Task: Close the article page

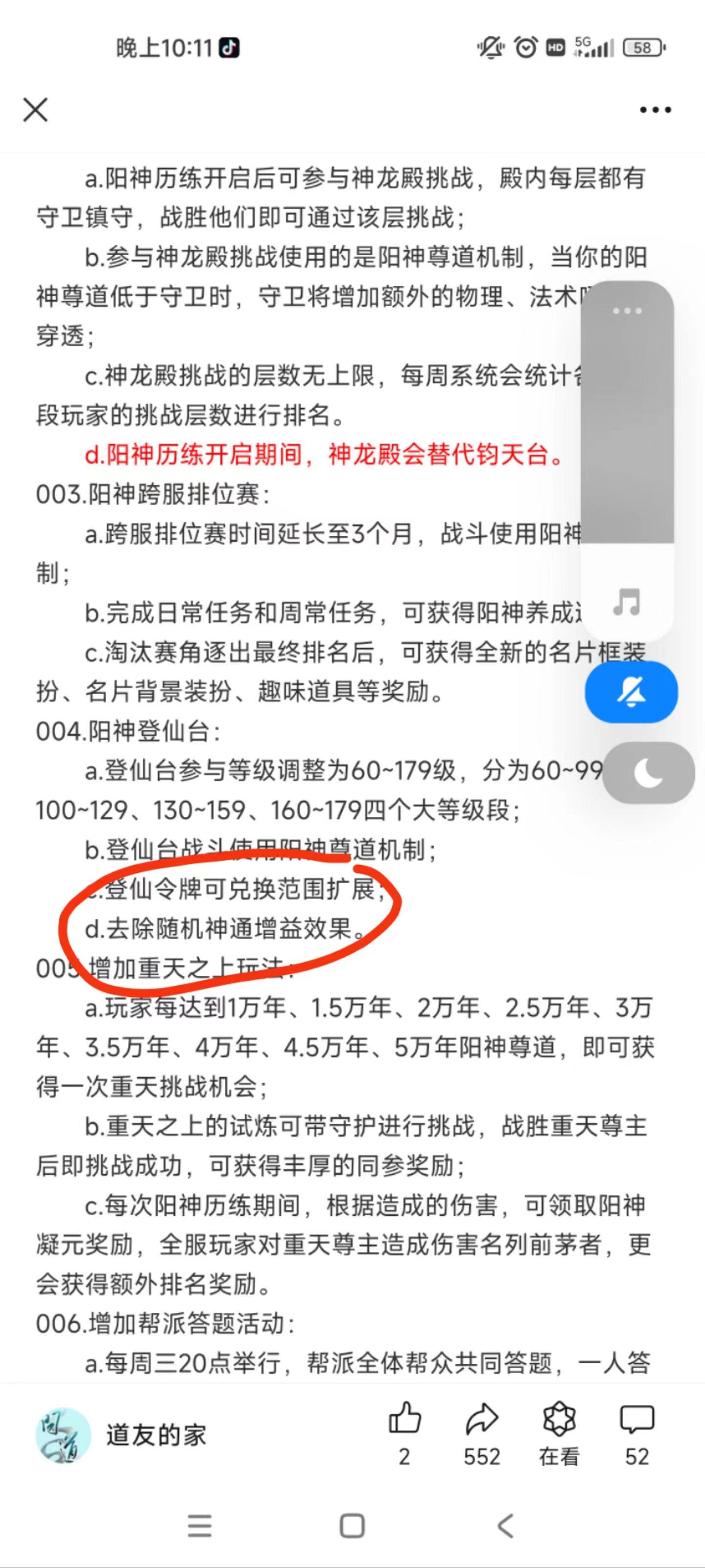Action: 35,110
